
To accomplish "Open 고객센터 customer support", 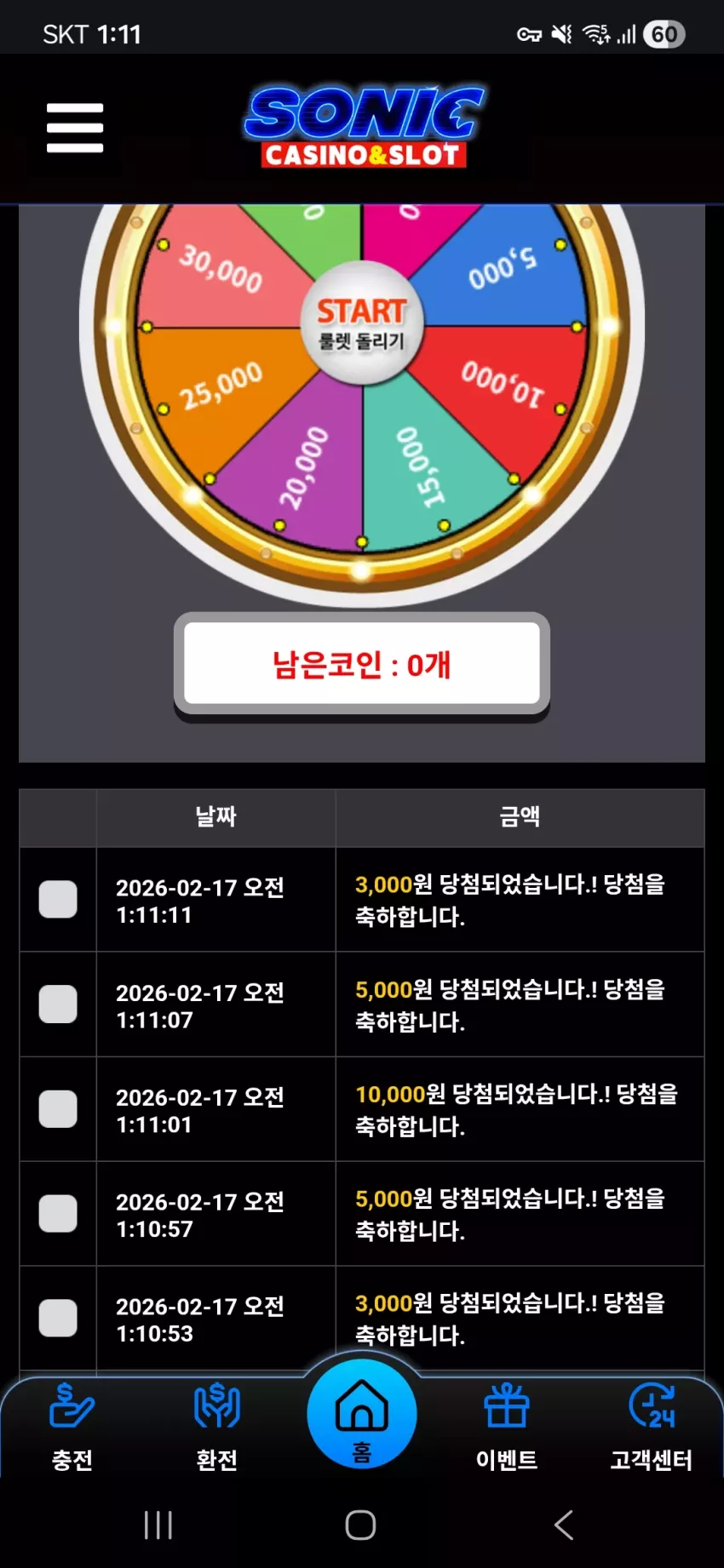I will point(652,1428).
